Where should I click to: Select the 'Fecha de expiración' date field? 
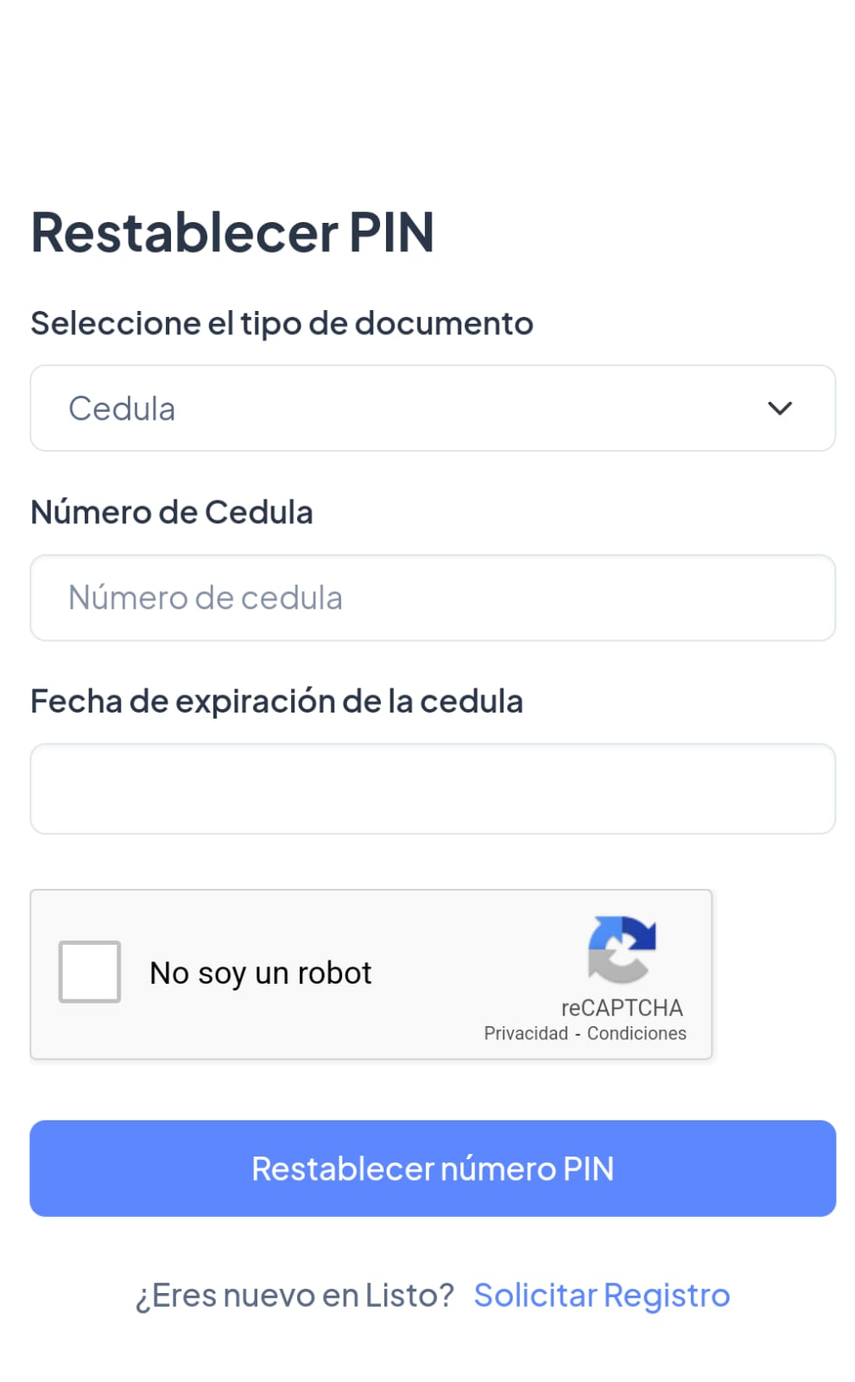pyautogui.click(x=433, y=788)
